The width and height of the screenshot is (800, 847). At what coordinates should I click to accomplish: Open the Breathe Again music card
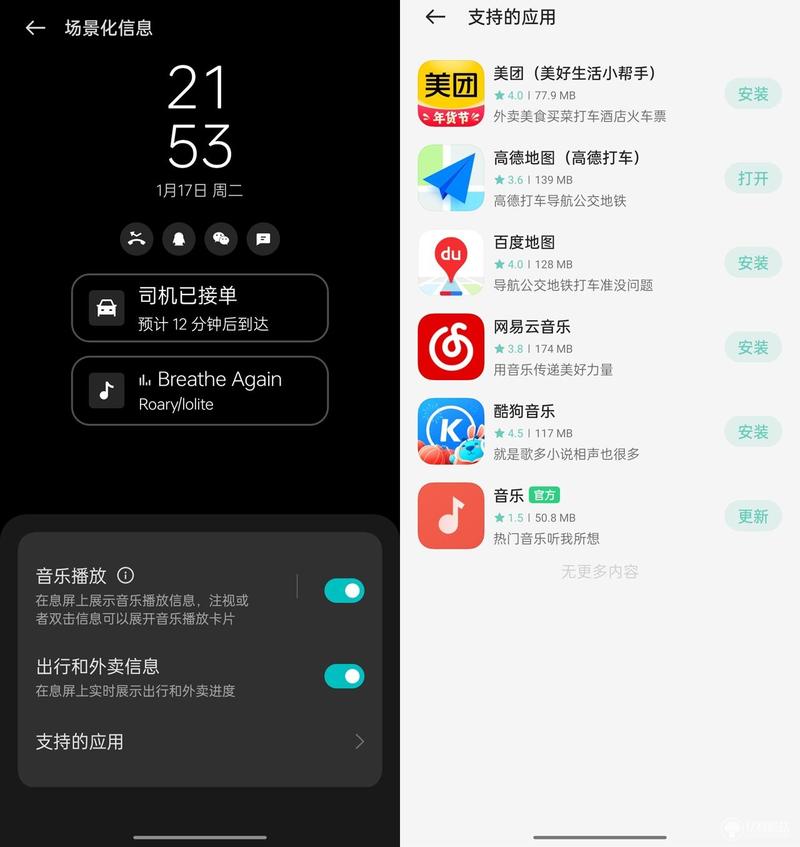point(200,391)
